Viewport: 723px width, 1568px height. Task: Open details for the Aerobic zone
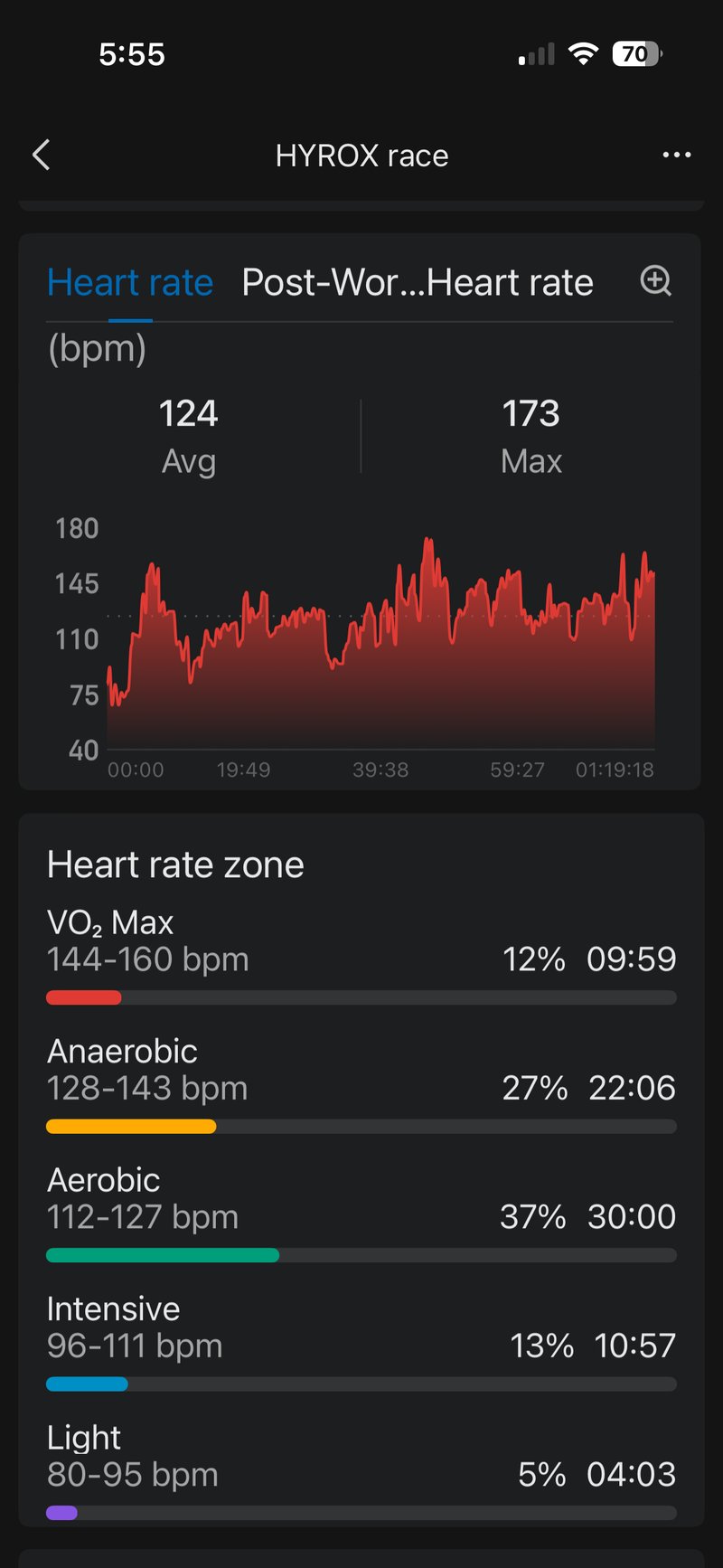[103, 1178]
